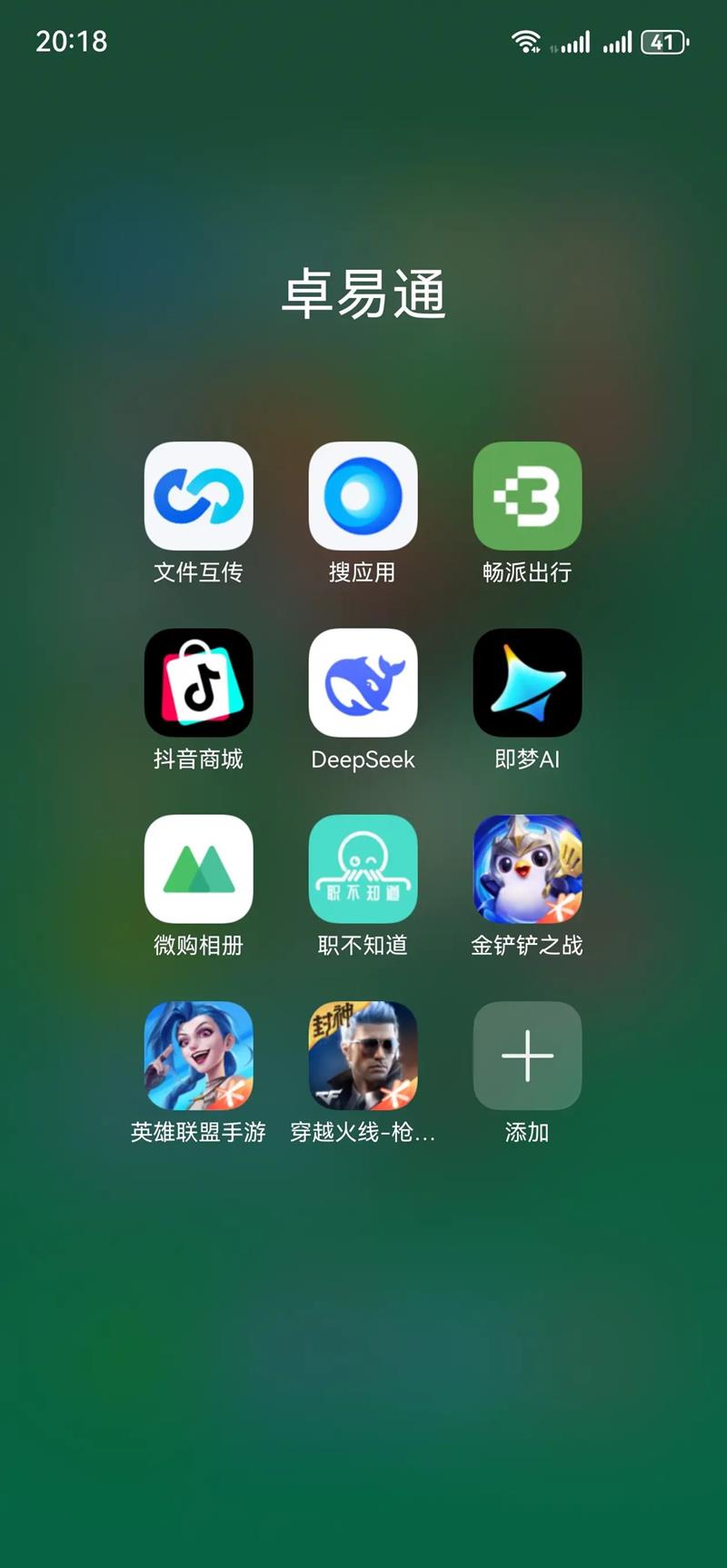Open 微购相册 app

click(198, 868)
